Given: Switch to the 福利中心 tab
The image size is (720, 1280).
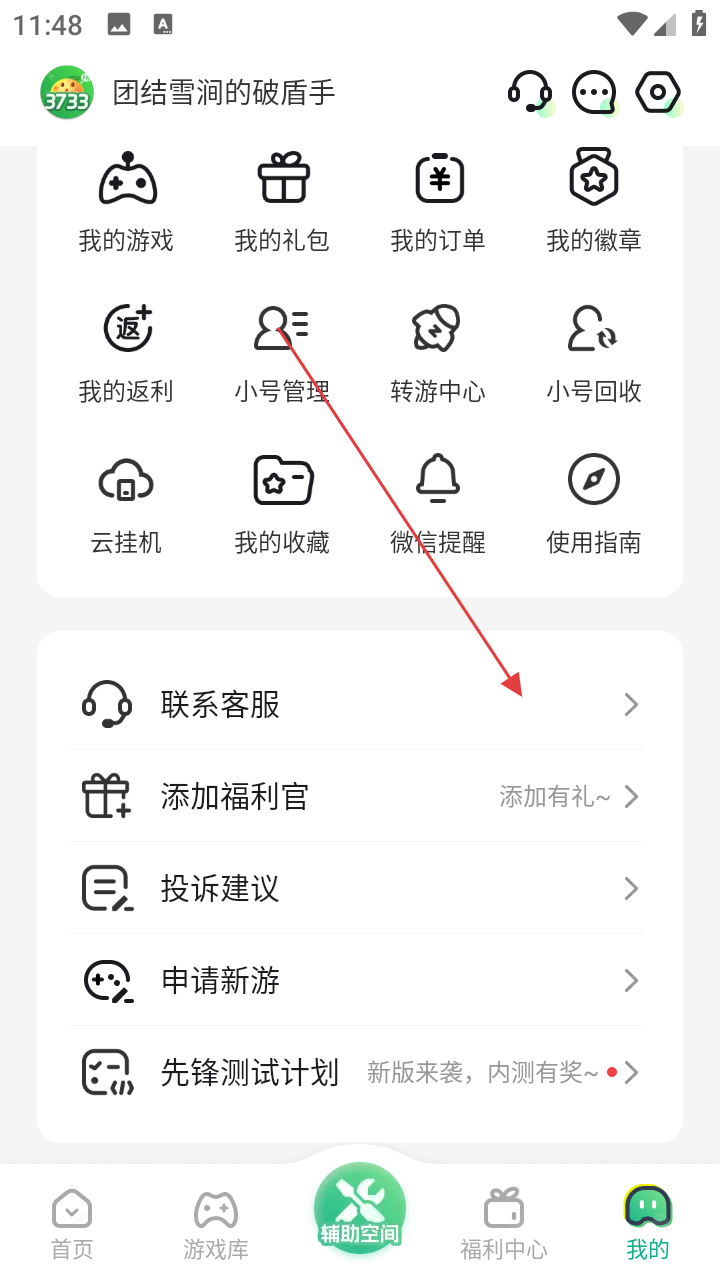Looking at the screenshot, I should click(503, 1224).
